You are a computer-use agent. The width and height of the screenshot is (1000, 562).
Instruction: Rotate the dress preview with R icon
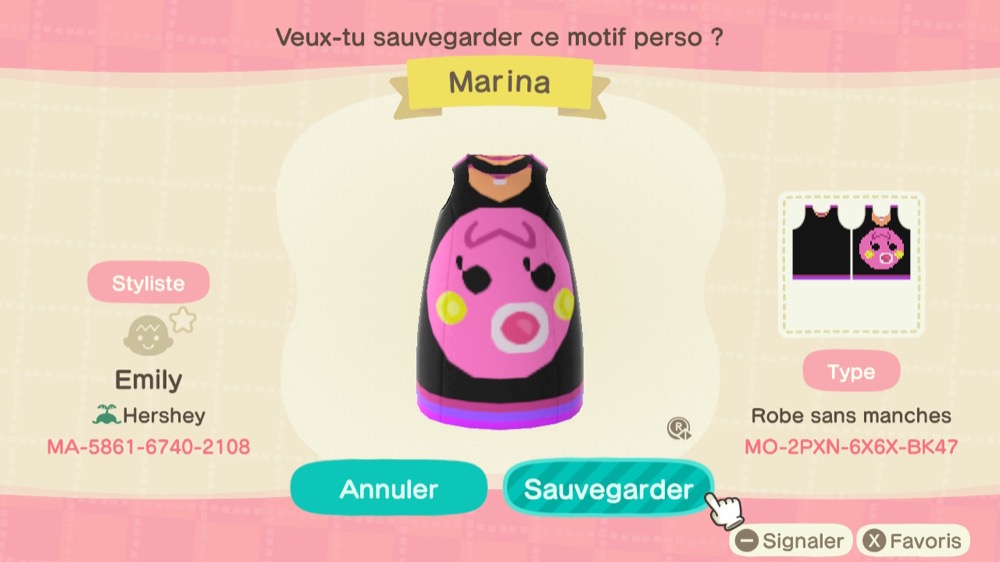[680, 429]
